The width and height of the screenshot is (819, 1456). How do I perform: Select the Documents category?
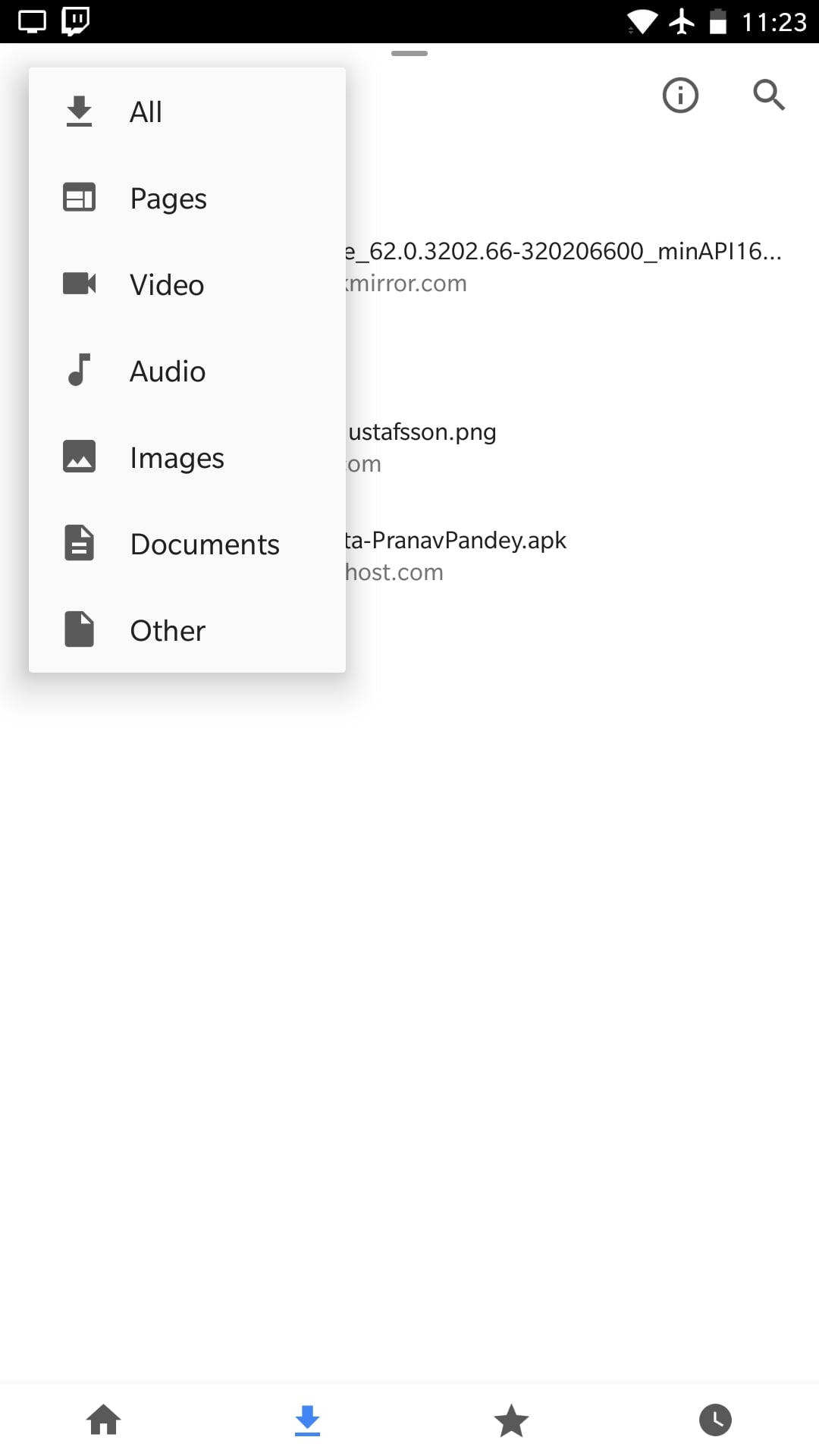pyautogui.click(x=187, y=544)
